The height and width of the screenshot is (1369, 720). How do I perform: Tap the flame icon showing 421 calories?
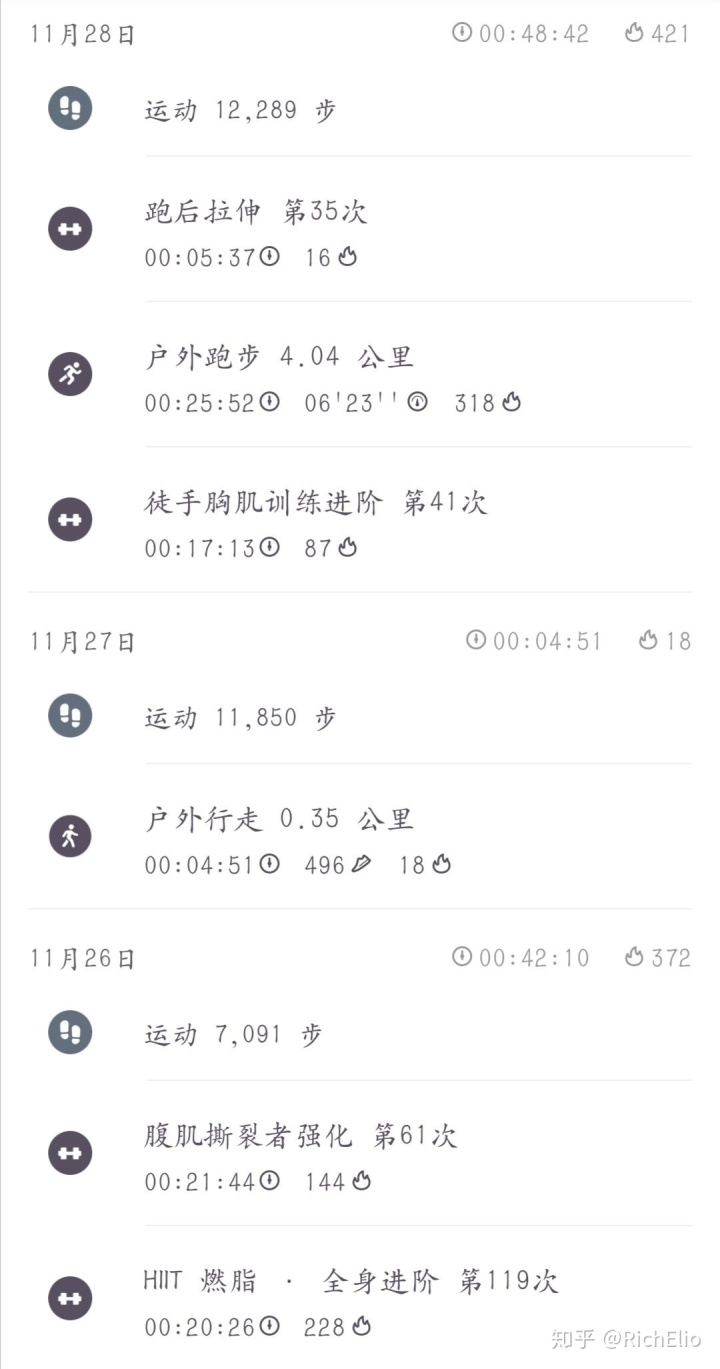[636, 33]
